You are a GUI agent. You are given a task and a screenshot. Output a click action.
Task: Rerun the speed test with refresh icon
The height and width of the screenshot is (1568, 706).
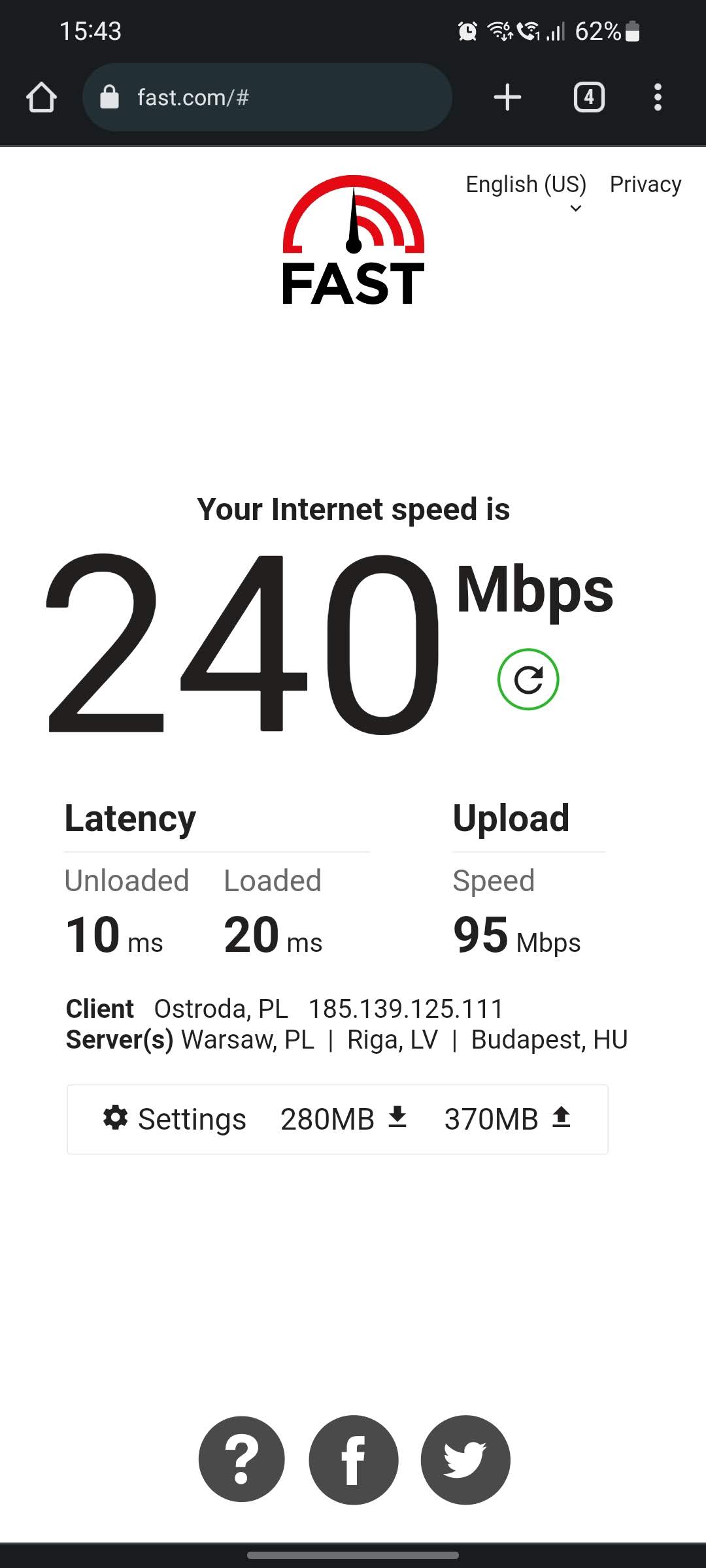coord(528,679)
